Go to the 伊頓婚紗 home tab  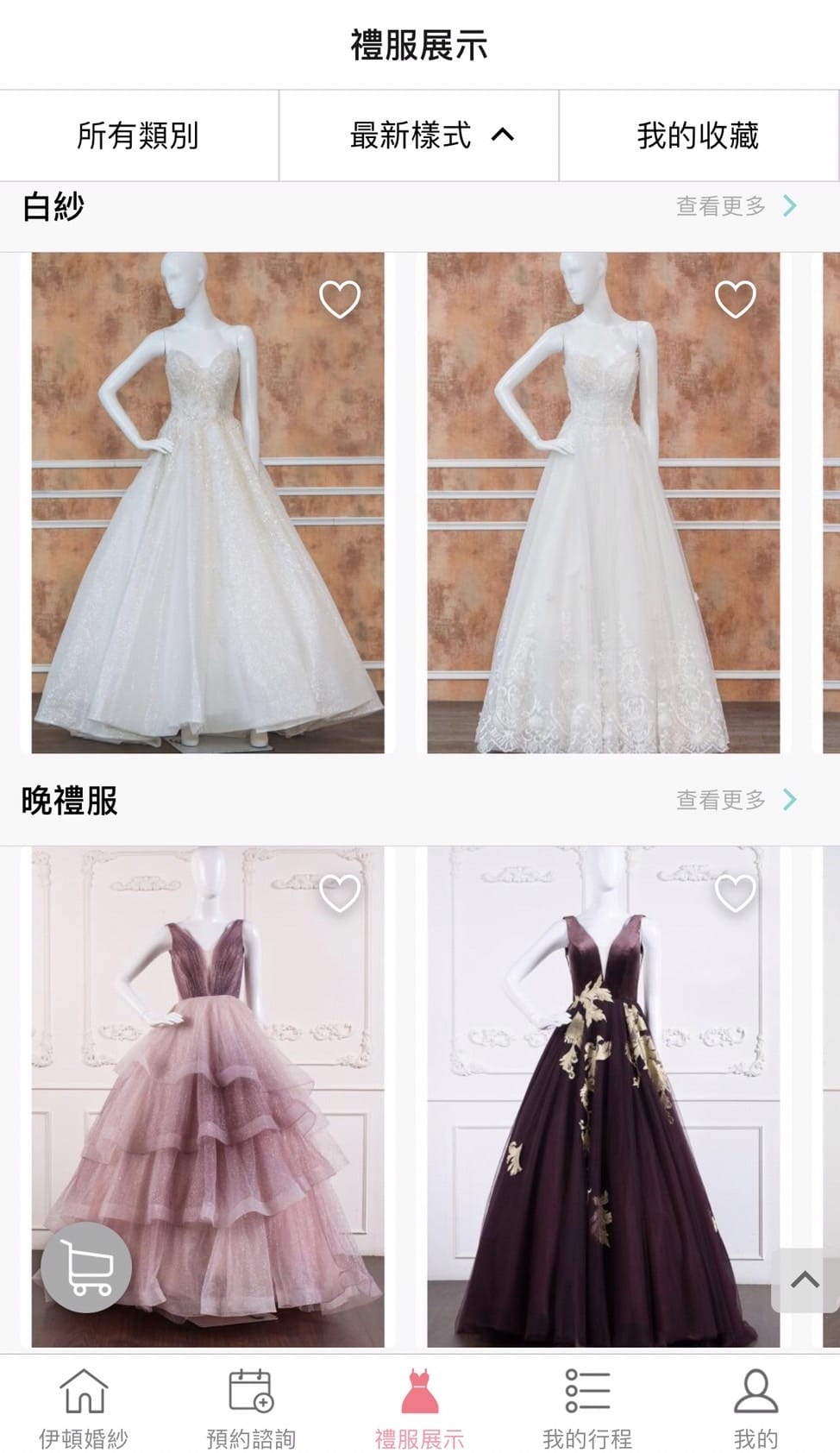point(84,1406)
